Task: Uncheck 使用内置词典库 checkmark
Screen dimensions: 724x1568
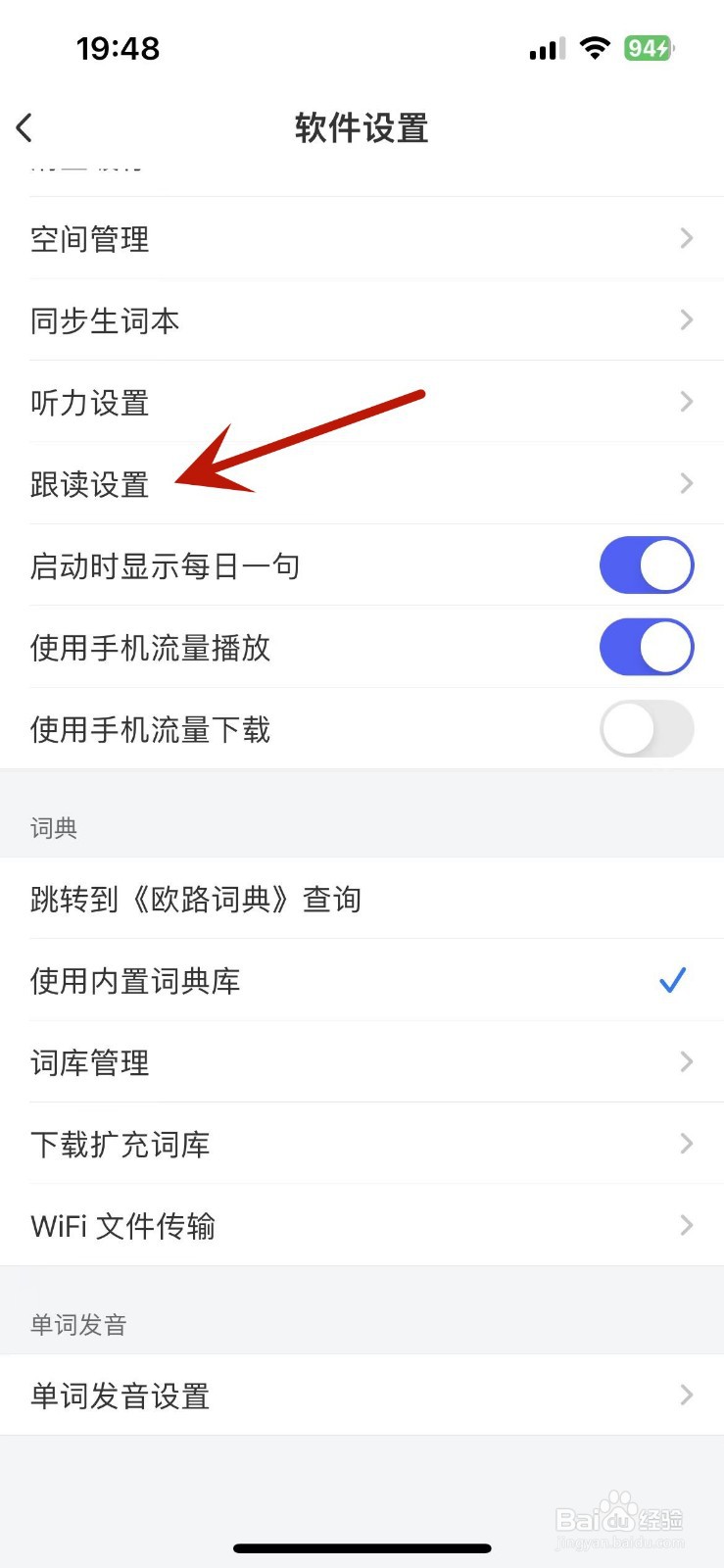Action: pos(673,980)
